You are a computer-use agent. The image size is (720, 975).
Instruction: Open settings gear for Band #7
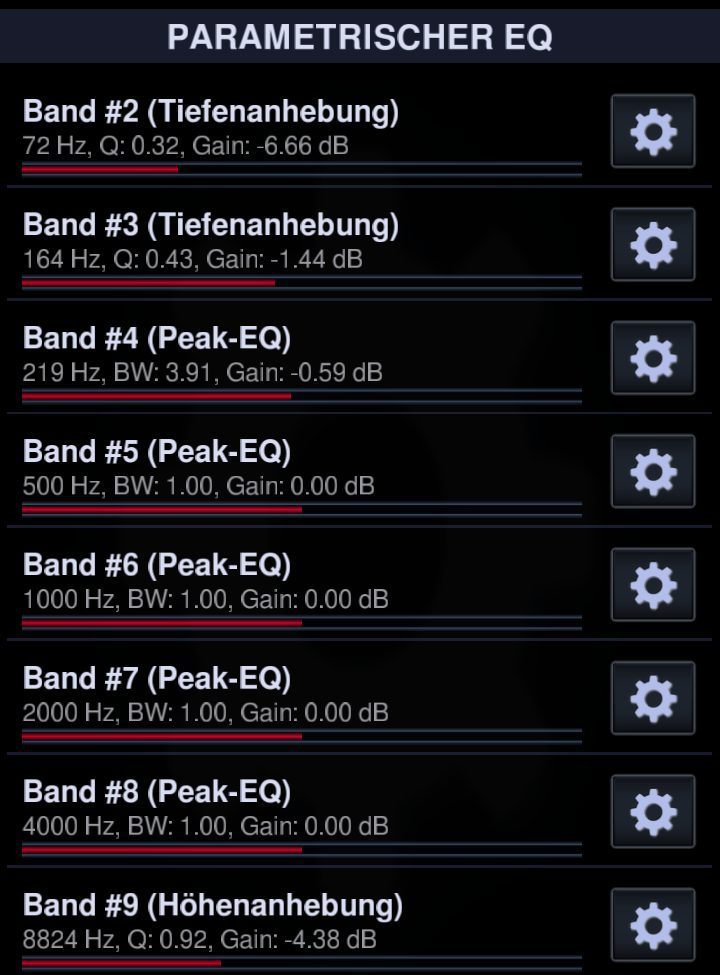click(x=653, y=698)
